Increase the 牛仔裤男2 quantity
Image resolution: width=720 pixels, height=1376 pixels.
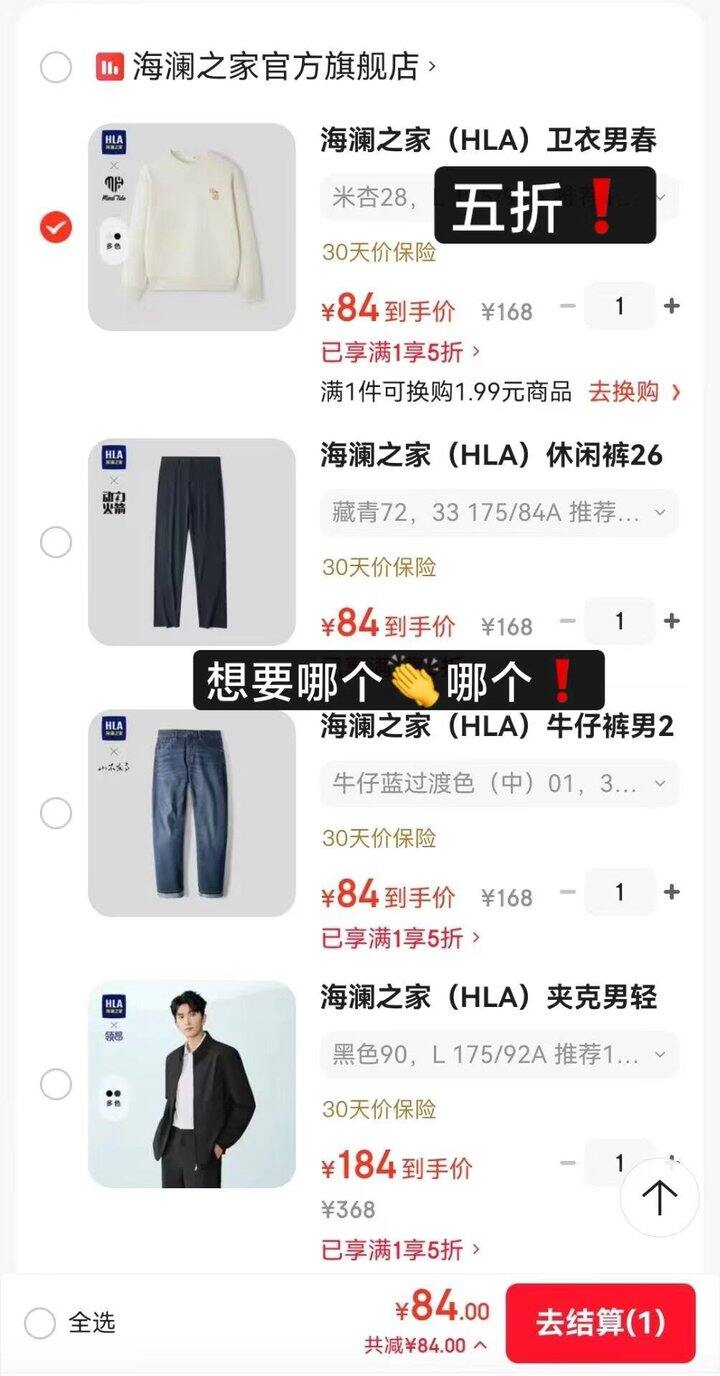672,892
